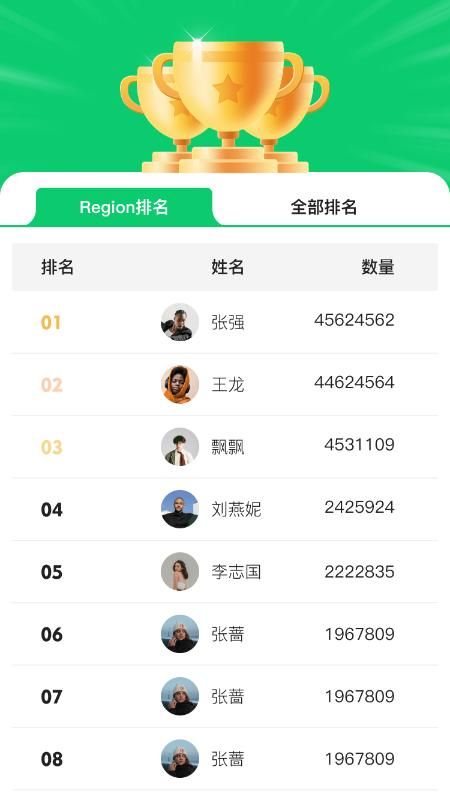
Task: View 飘飘's ranking row
Action: pos(225,447)
